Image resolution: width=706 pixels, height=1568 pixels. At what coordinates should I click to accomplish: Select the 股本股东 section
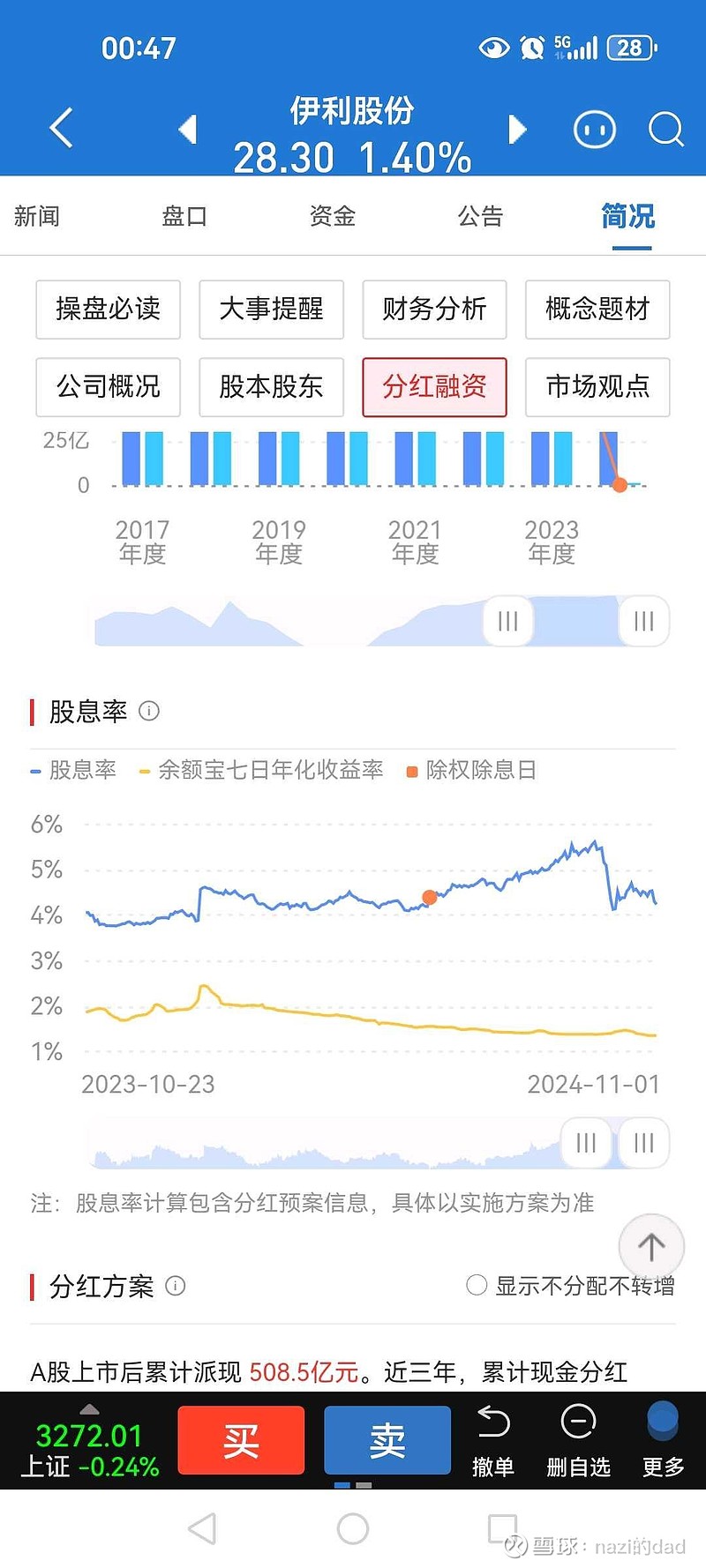click(x=271, y=387)
